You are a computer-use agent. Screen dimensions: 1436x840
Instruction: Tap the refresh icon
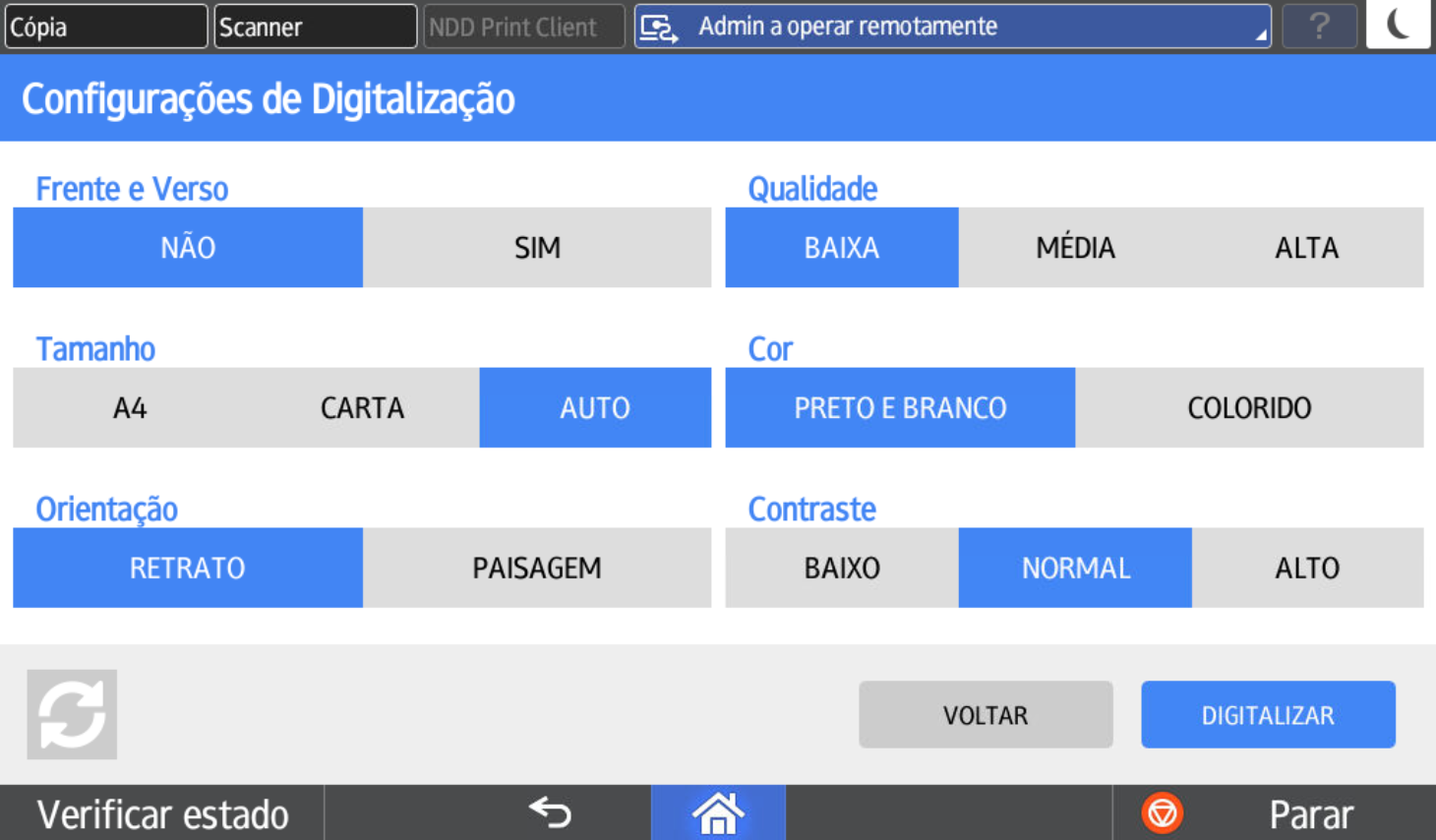[x=72, y=715]
